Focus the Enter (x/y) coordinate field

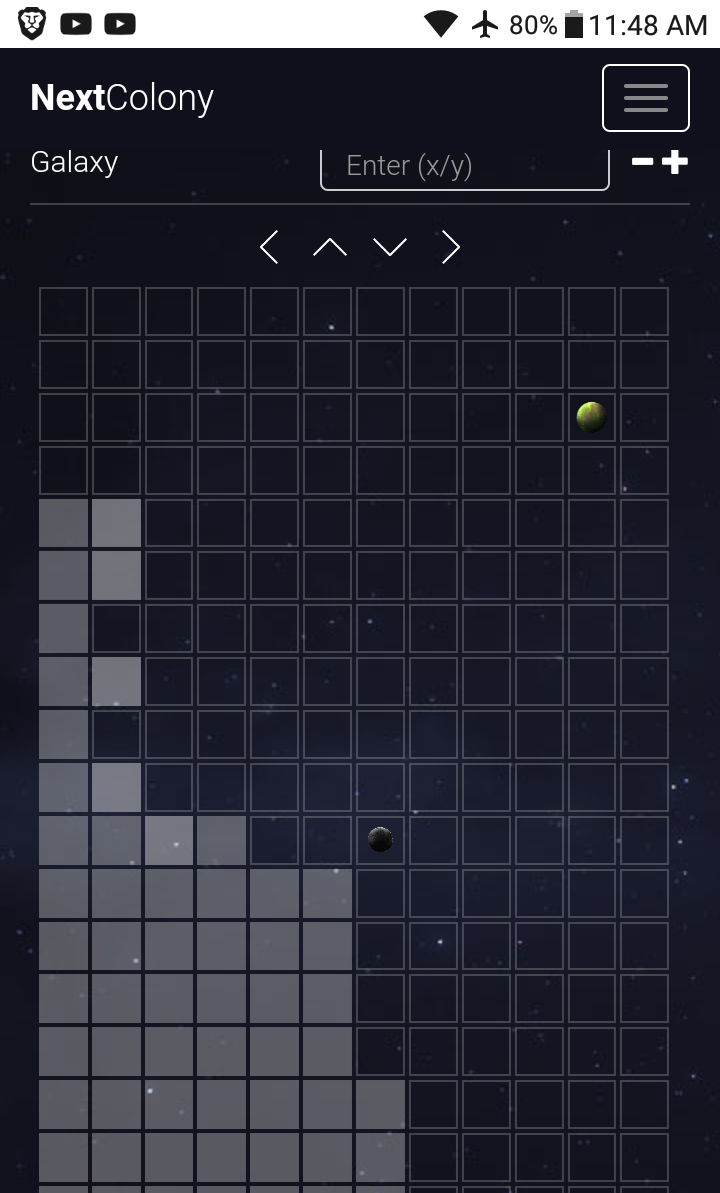[x=464, y=166]
